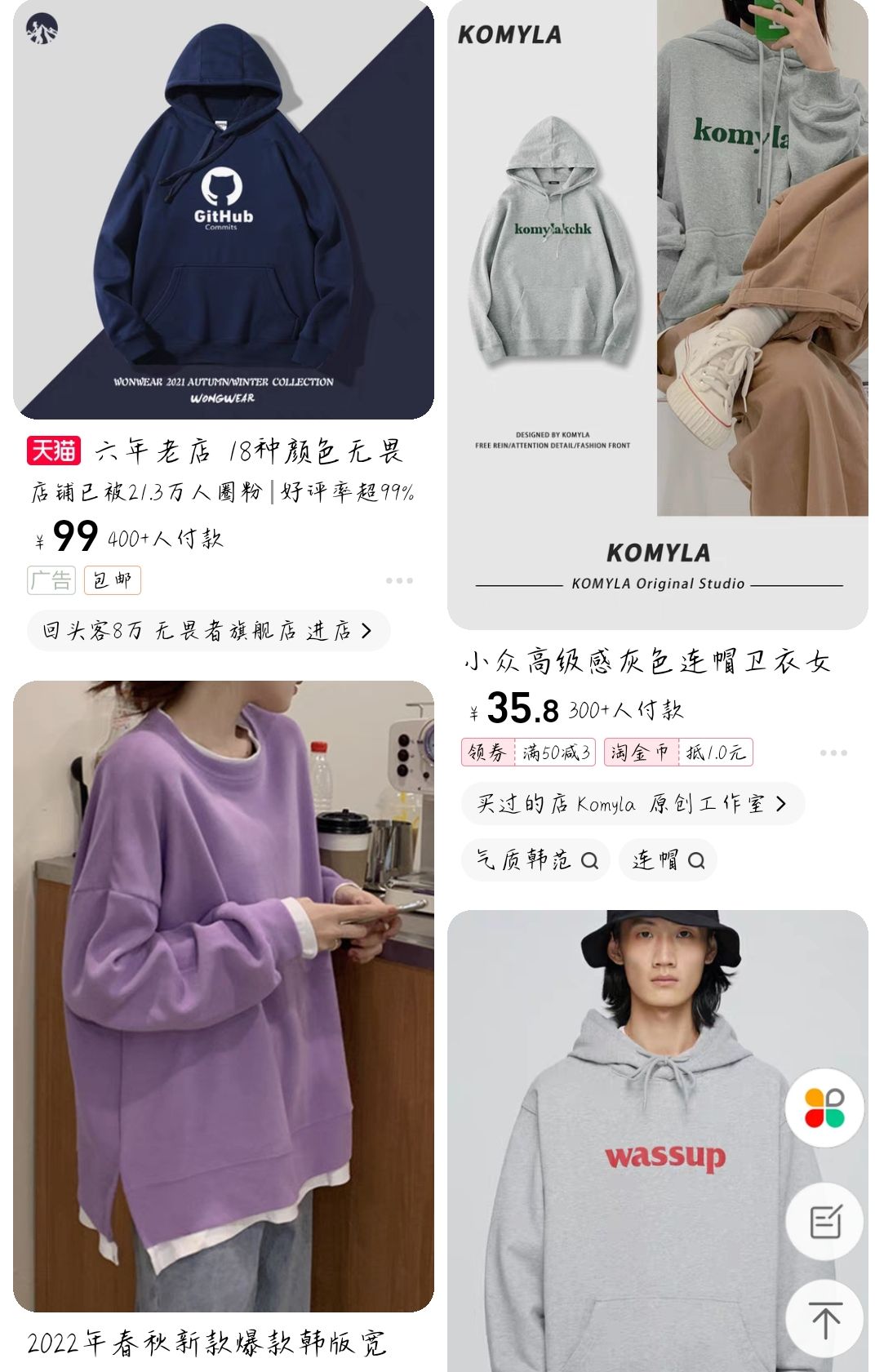
Task: Enter the 无畏者旗舰店 store
Action: click(x=208, y=631)
